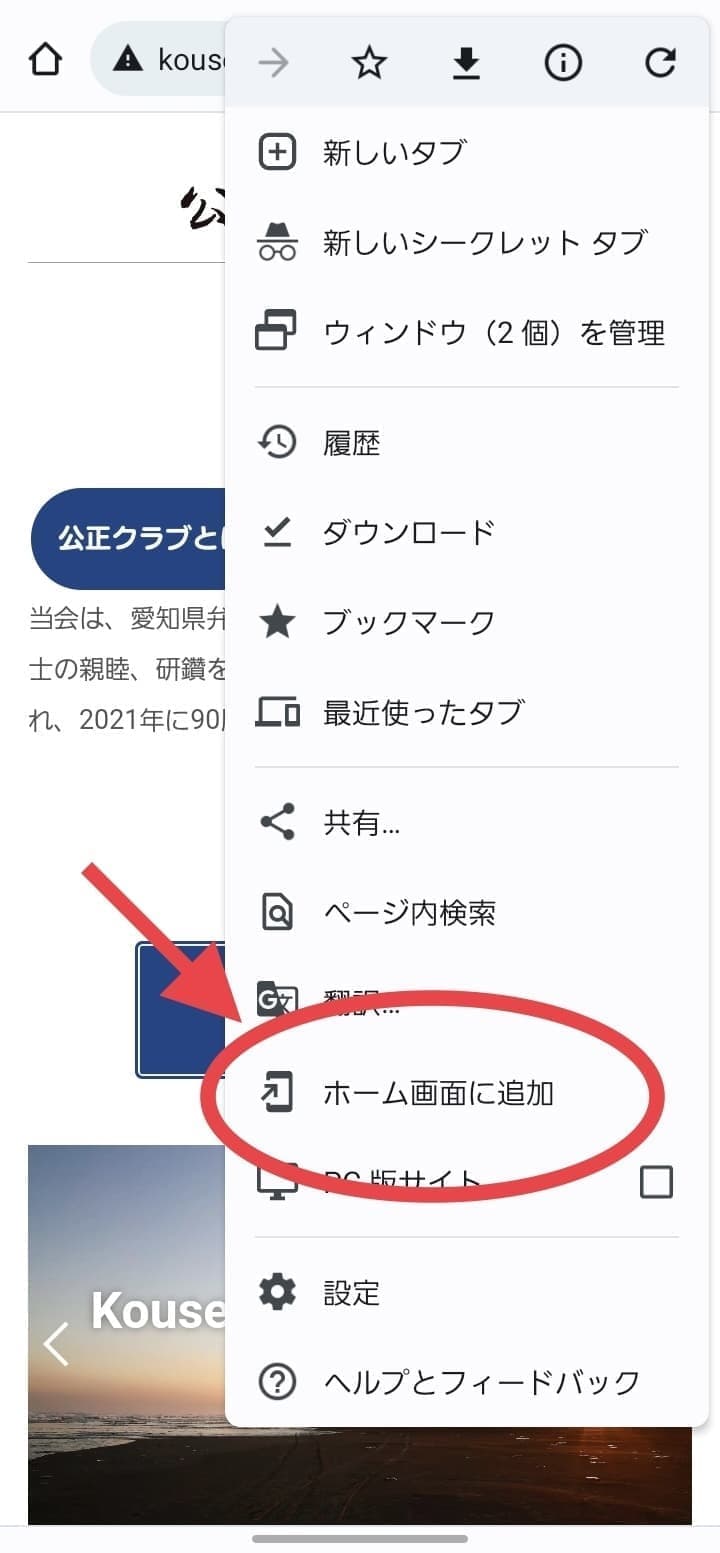Open 設定 from the menu

click(x=351, y=1292)
